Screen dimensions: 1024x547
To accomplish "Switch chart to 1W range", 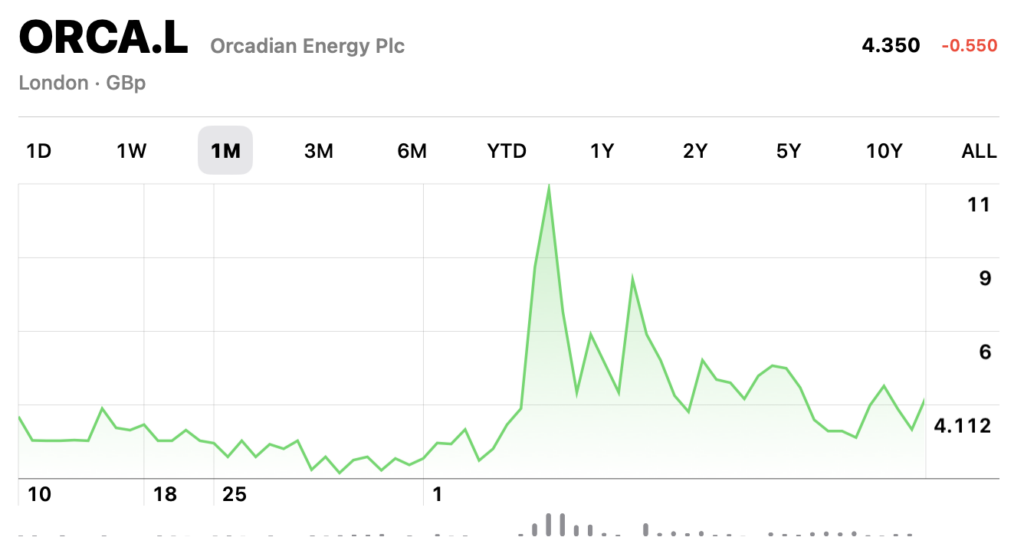I will point(131,151).
